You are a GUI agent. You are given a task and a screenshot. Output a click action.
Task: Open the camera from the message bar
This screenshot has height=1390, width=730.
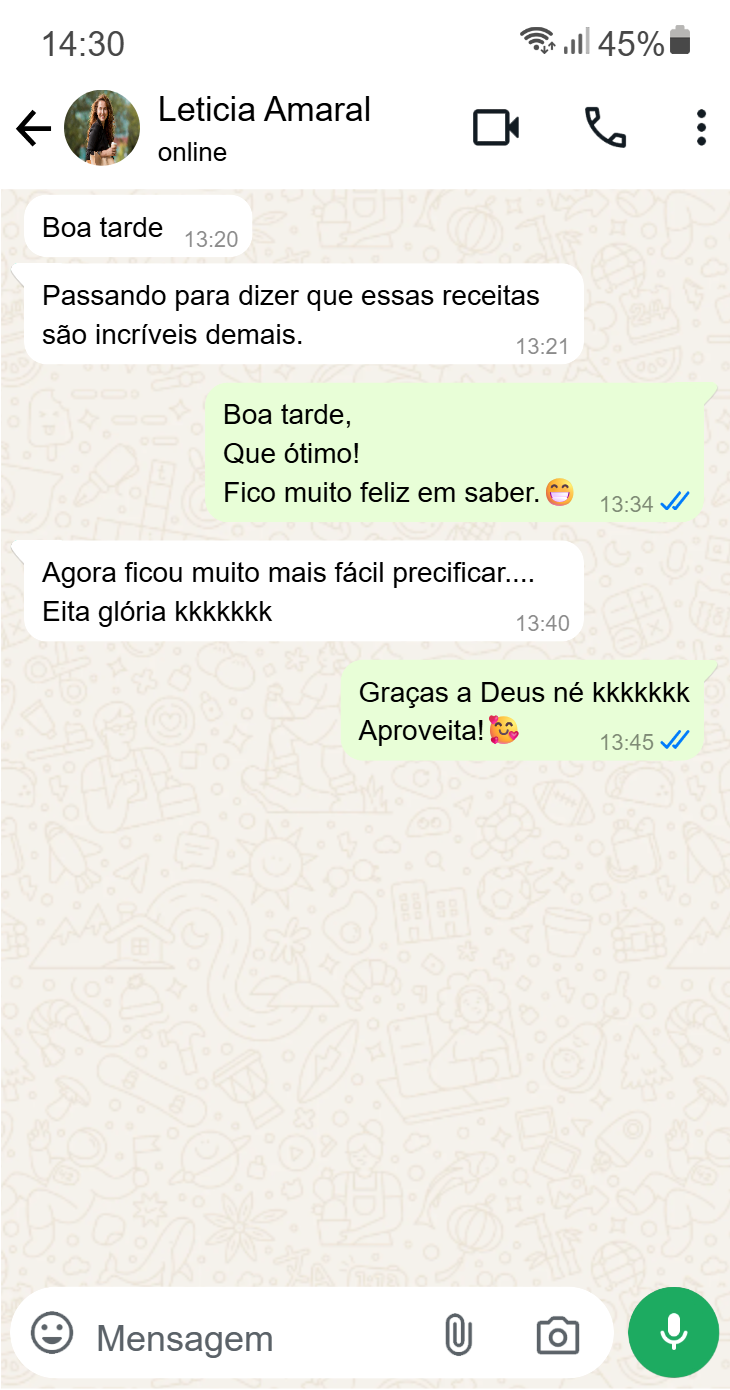click(557, 1335)
